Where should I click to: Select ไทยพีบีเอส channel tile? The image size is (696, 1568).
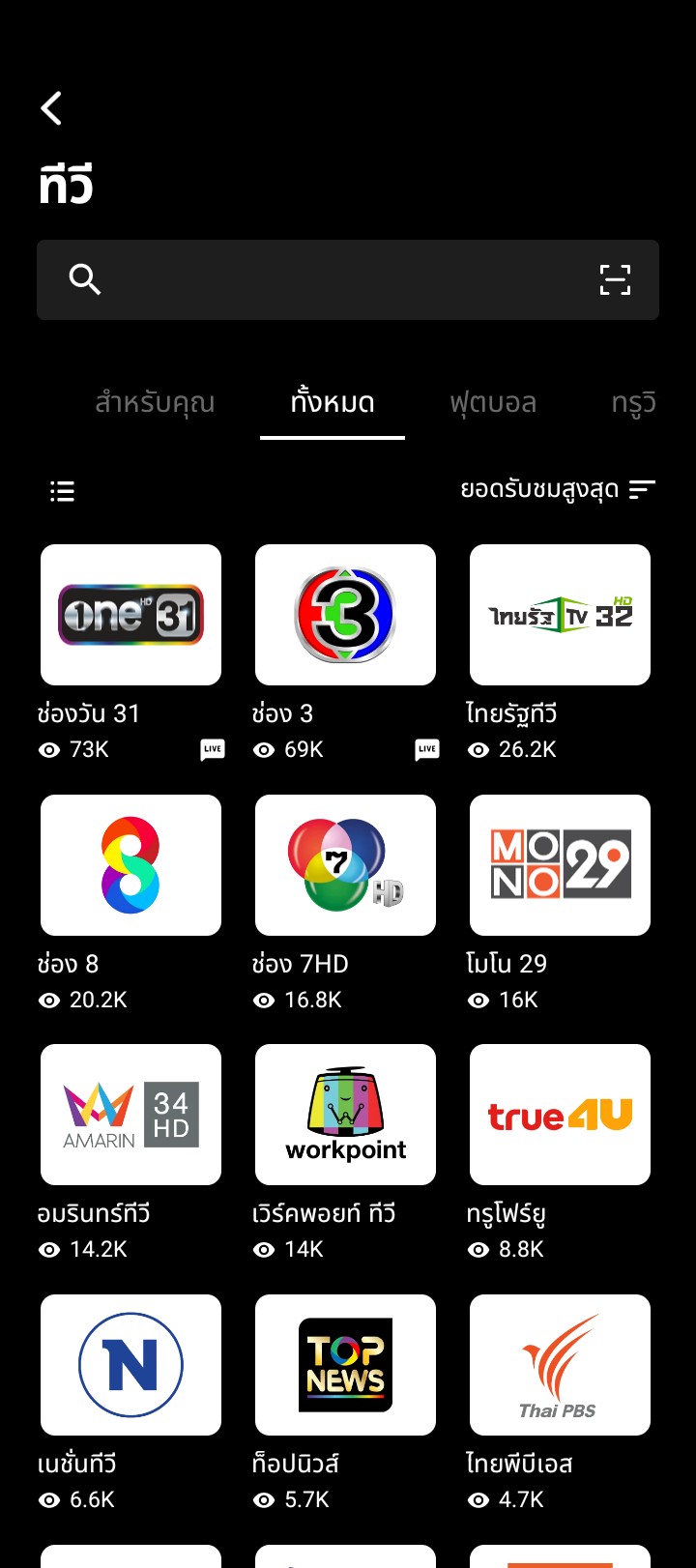point(560,1365)
